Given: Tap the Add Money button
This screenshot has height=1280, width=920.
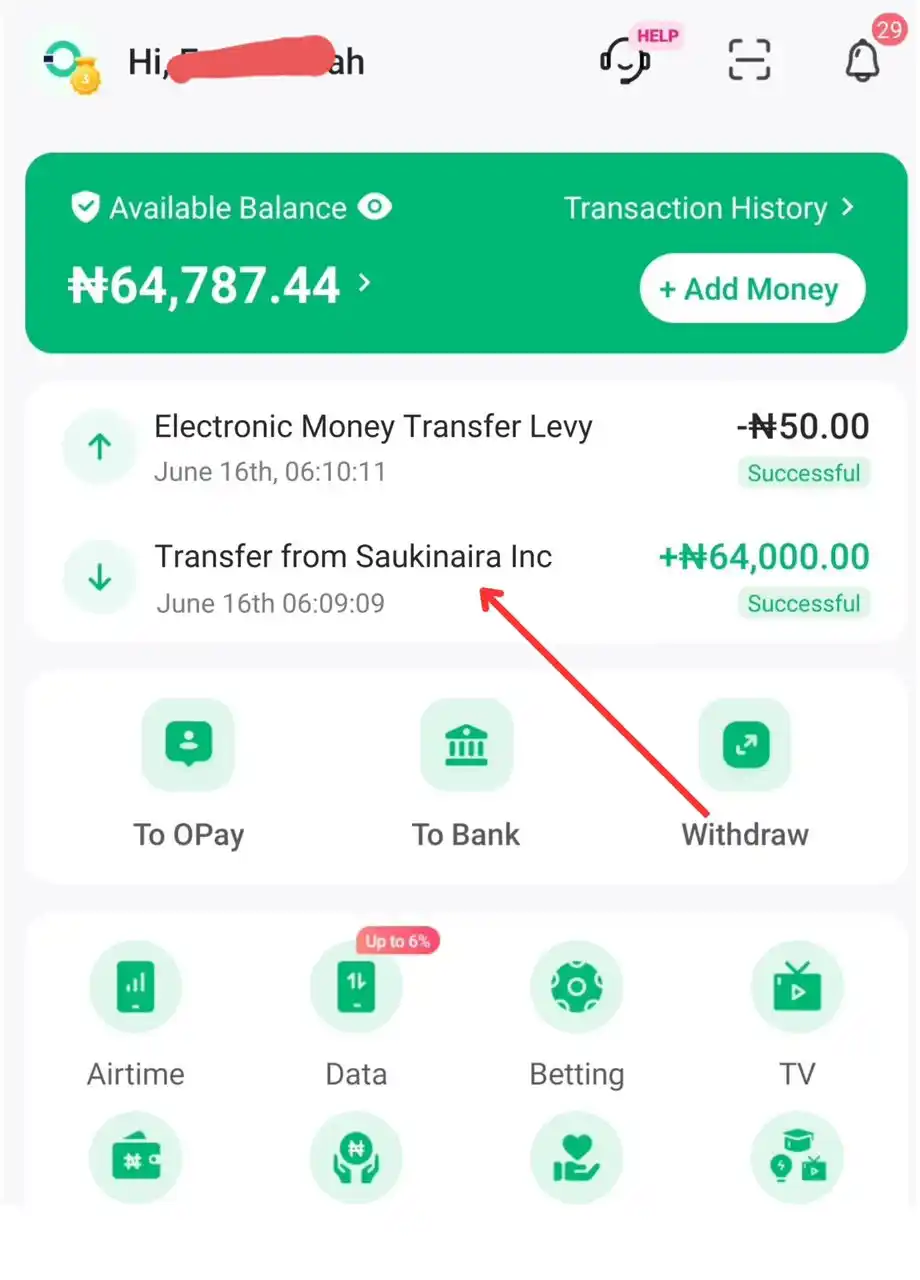Looking at the screenshot, I should pos(752,289).
